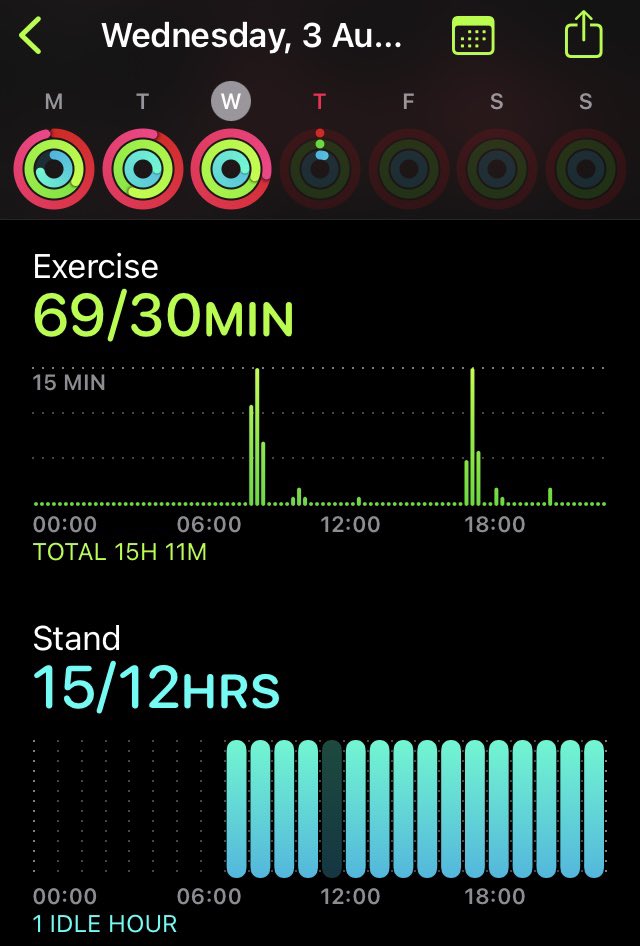Image resolution: width=640 pixels, height=946 pixels.
Task: Switch to Thursday's activity rings
Action: (x=320, y=169)
